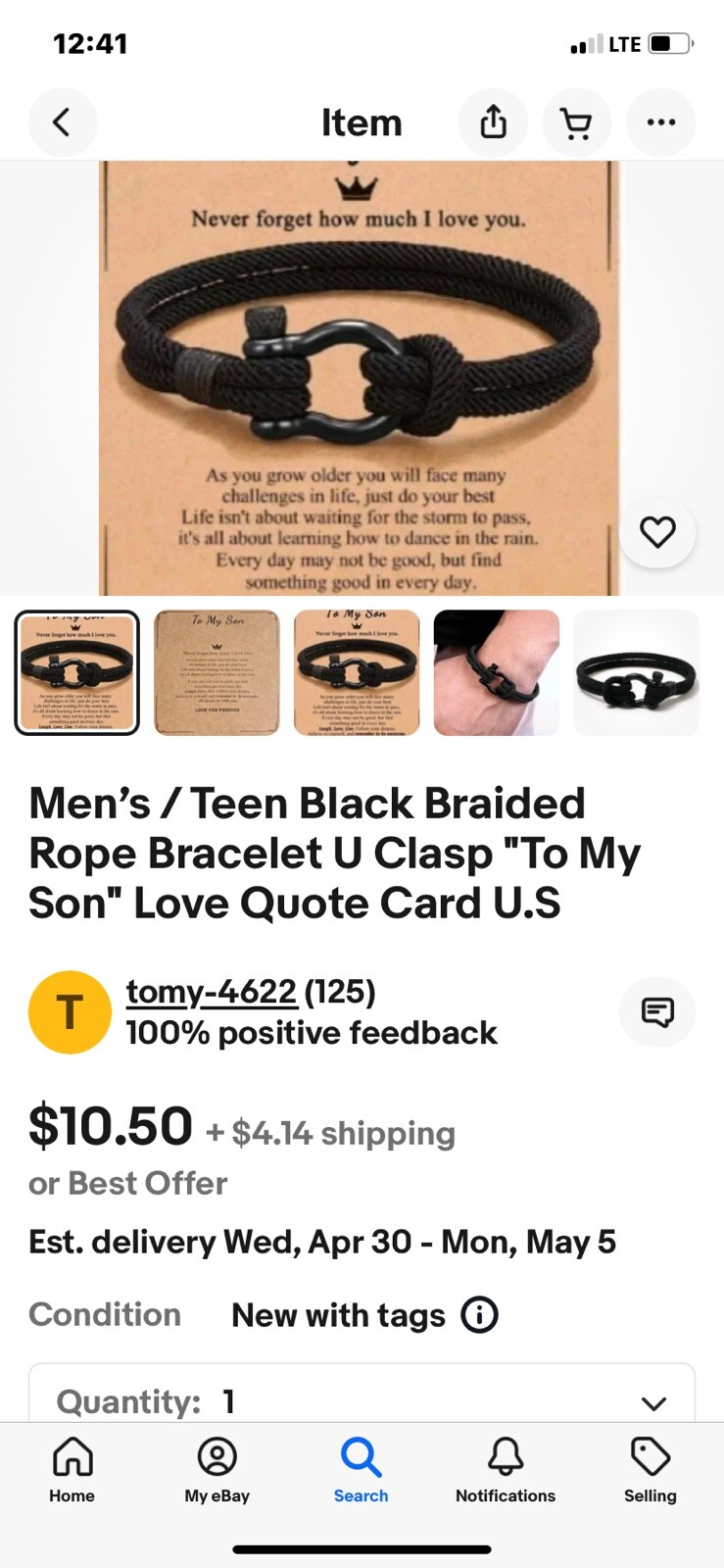724x1568 pixels.
Task: Expand the Quantity dropdown
Action: tap(653, 1402)
